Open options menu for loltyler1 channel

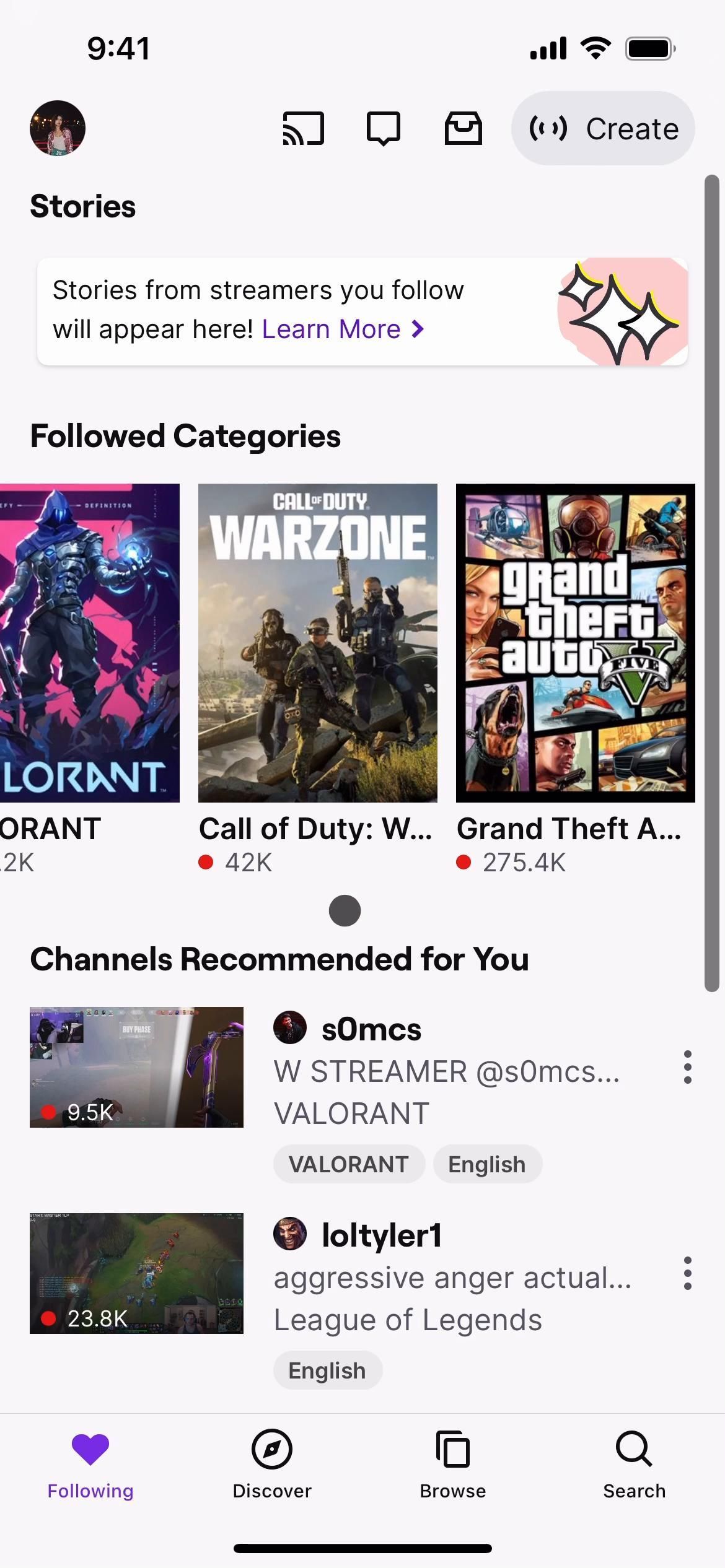(687, 1273)
